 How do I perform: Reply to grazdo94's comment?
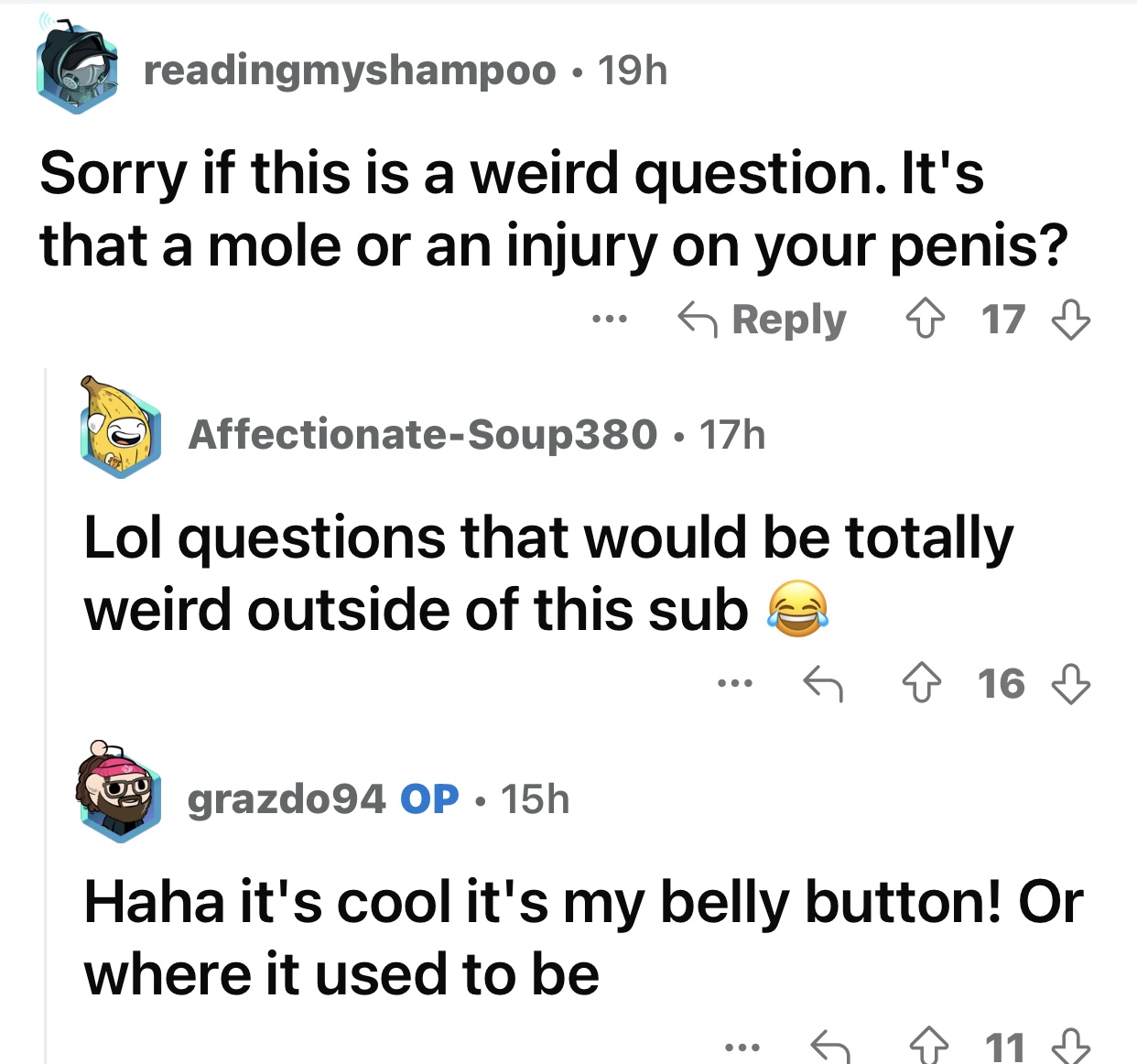pyautogui.click(x=830, y=1047)
